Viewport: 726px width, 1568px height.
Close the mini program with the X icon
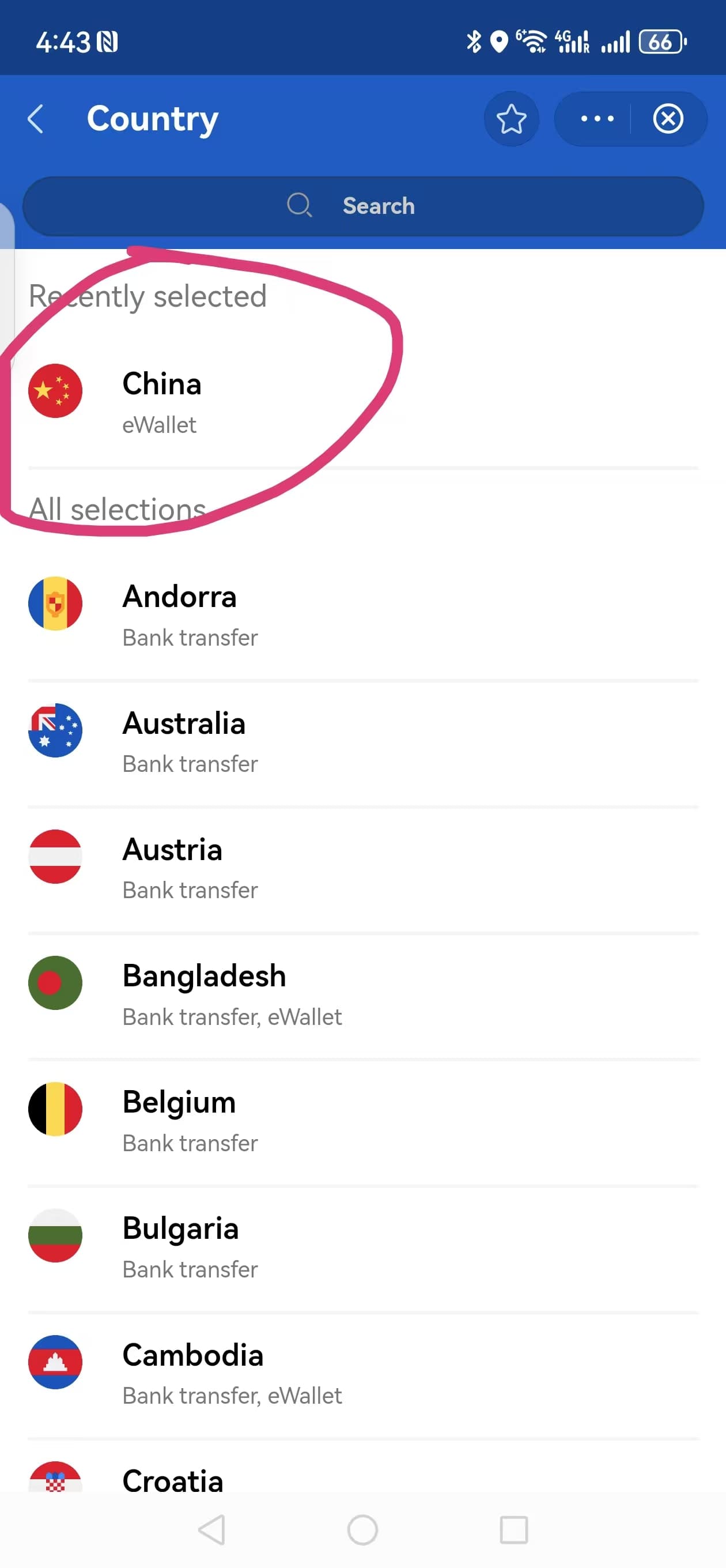coord(668,119)
